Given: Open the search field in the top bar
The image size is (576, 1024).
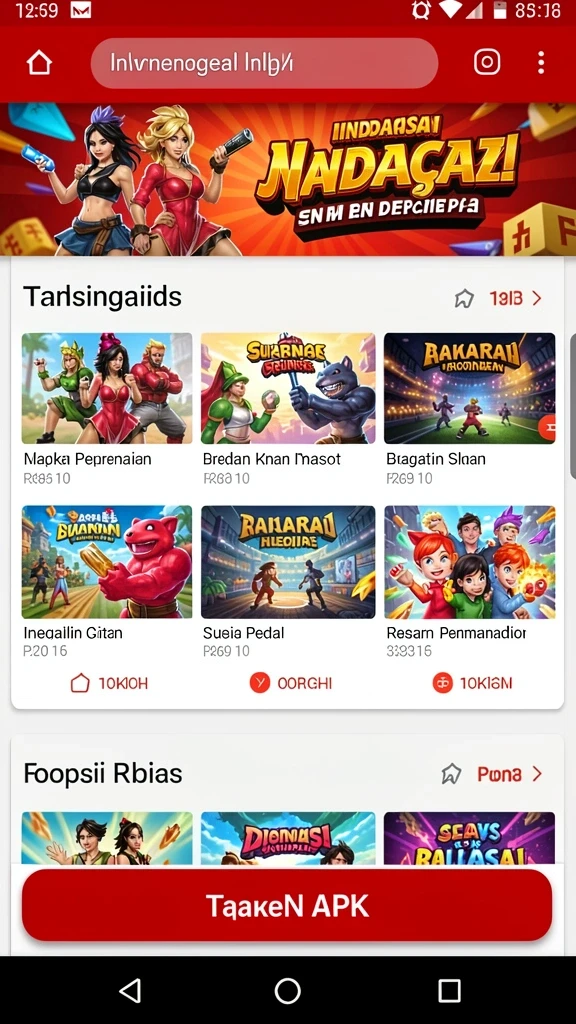Looking at the screenshot, I should [x=264, y=63].
